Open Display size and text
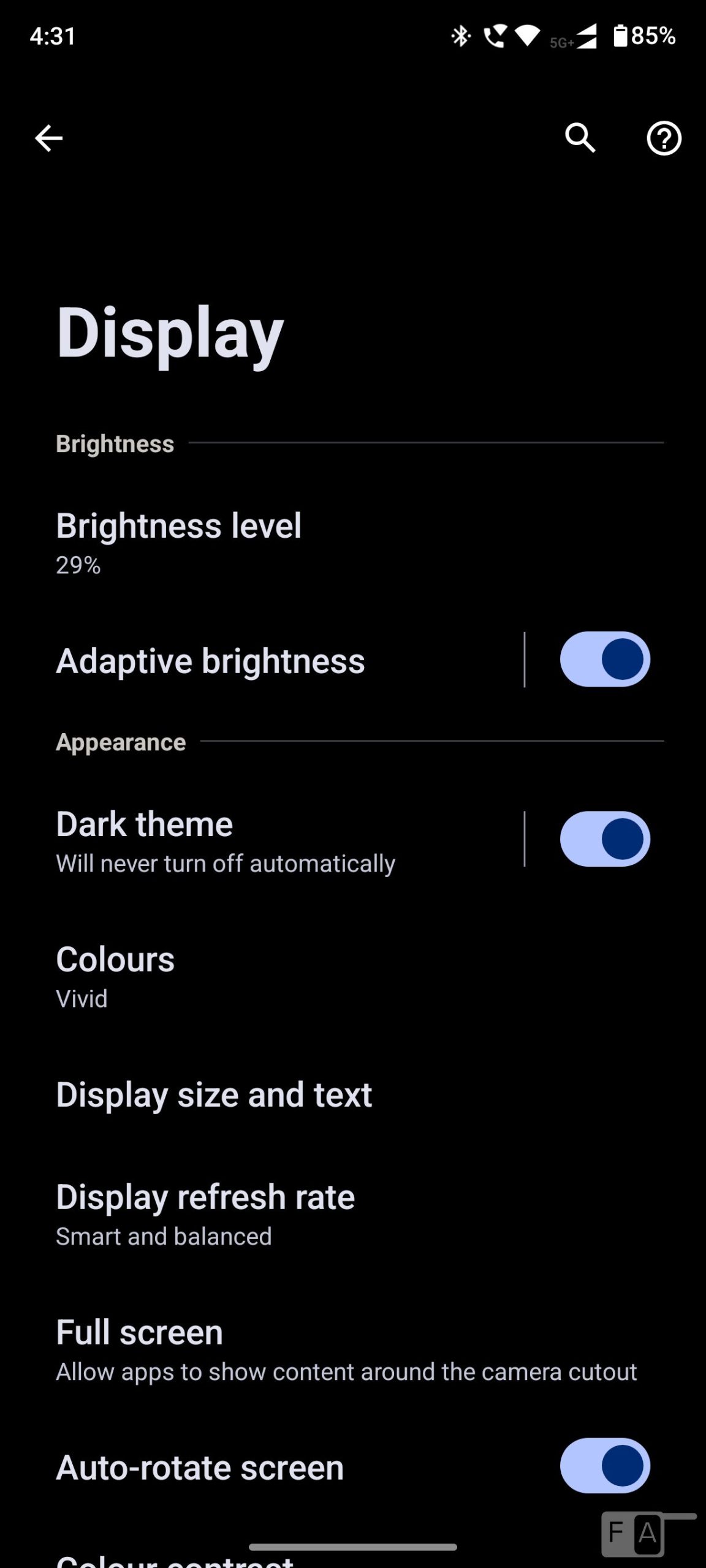Screen dimensions: 706x1568 point(214,1095)
